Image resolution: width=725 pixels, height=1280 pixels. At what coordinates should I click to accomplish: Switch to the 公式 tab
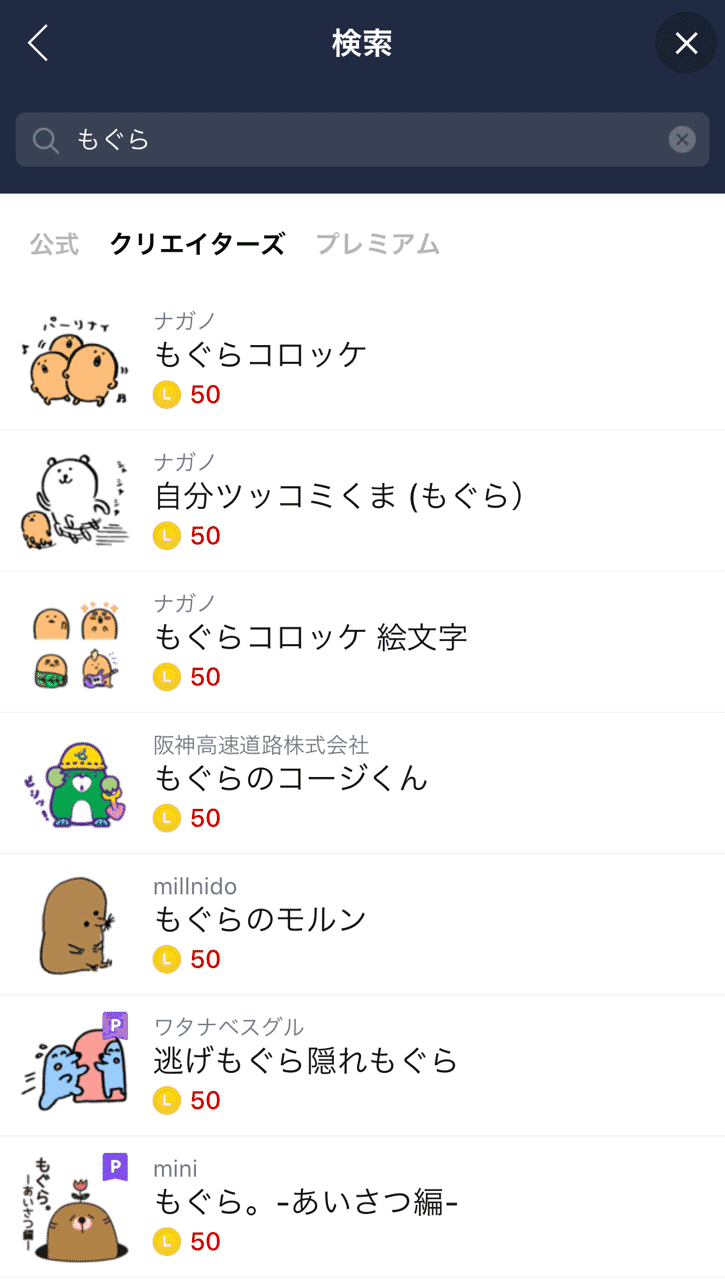click(x=54, y=244)
